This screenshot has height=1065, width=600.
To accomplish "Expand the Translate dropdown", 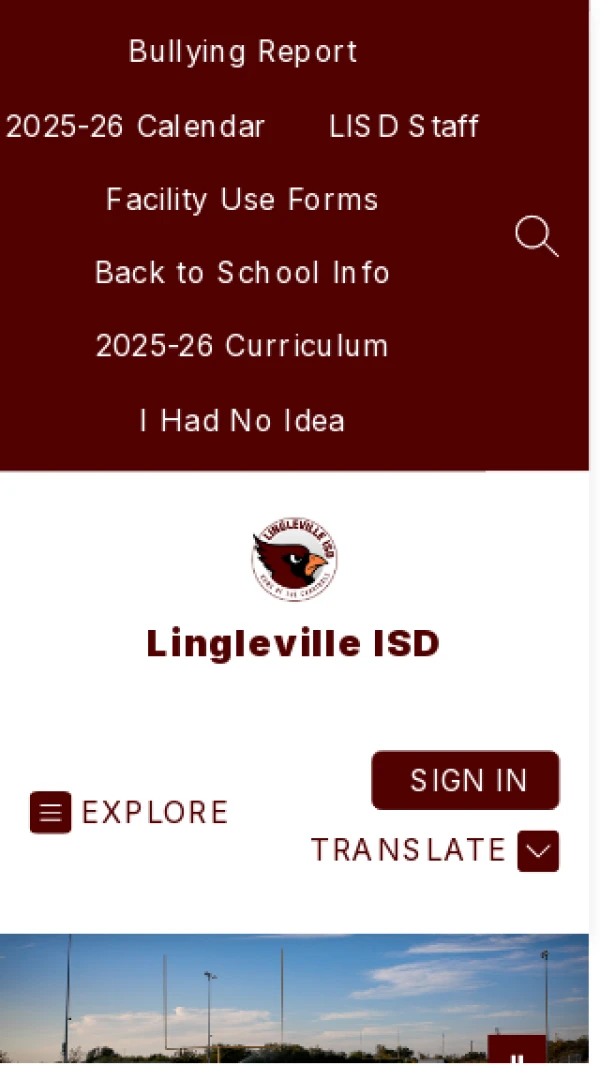I will pos(537,851).
